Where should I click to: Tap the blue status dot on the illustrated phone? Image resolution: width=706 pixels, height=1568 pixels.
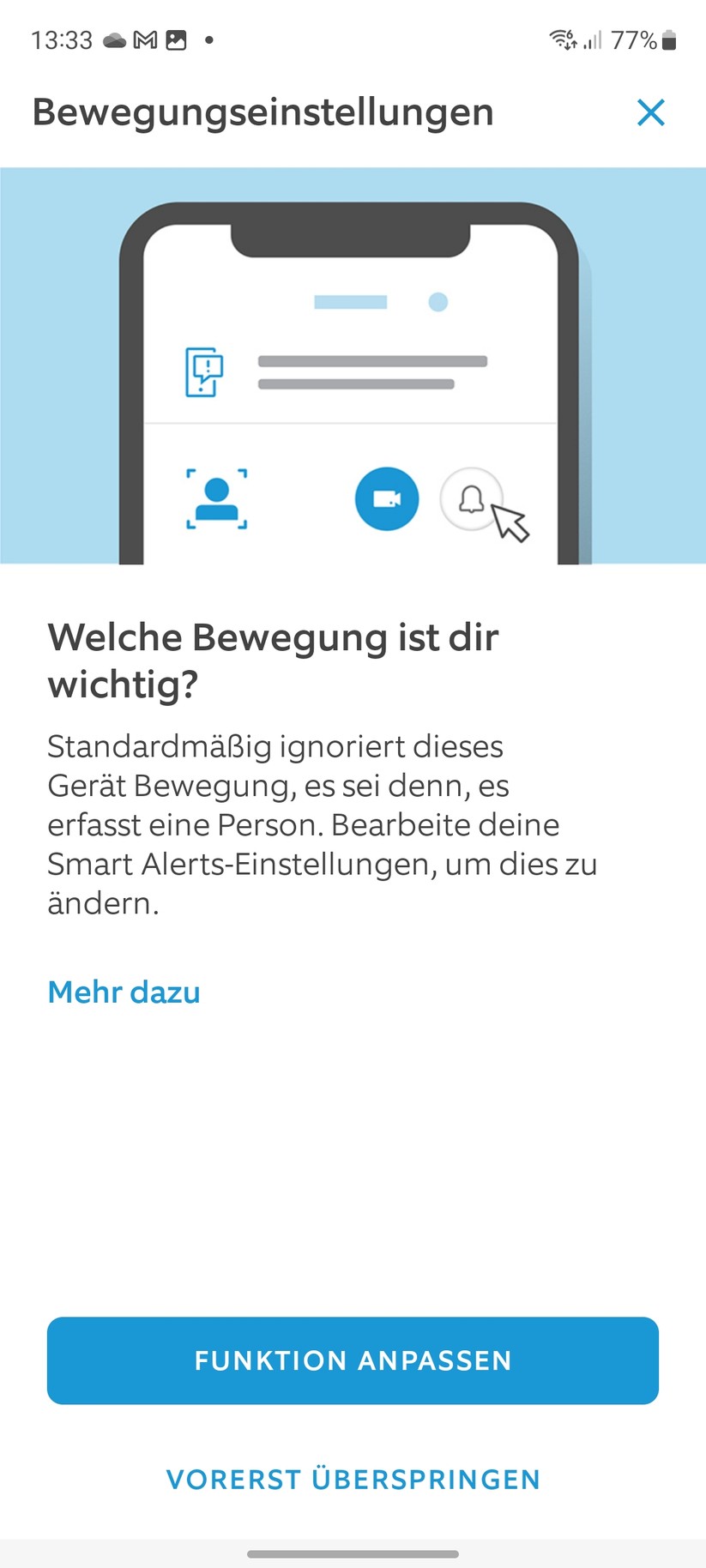point(438,302)
